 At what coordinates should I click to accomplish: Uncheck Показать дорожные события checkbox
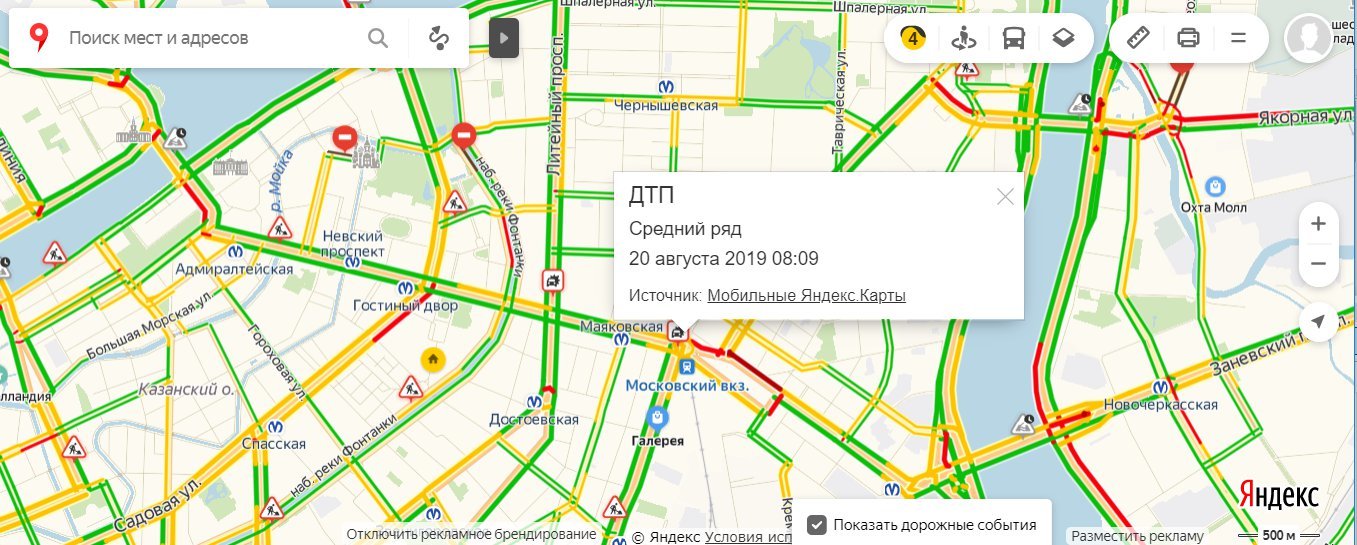click(817, 525)
